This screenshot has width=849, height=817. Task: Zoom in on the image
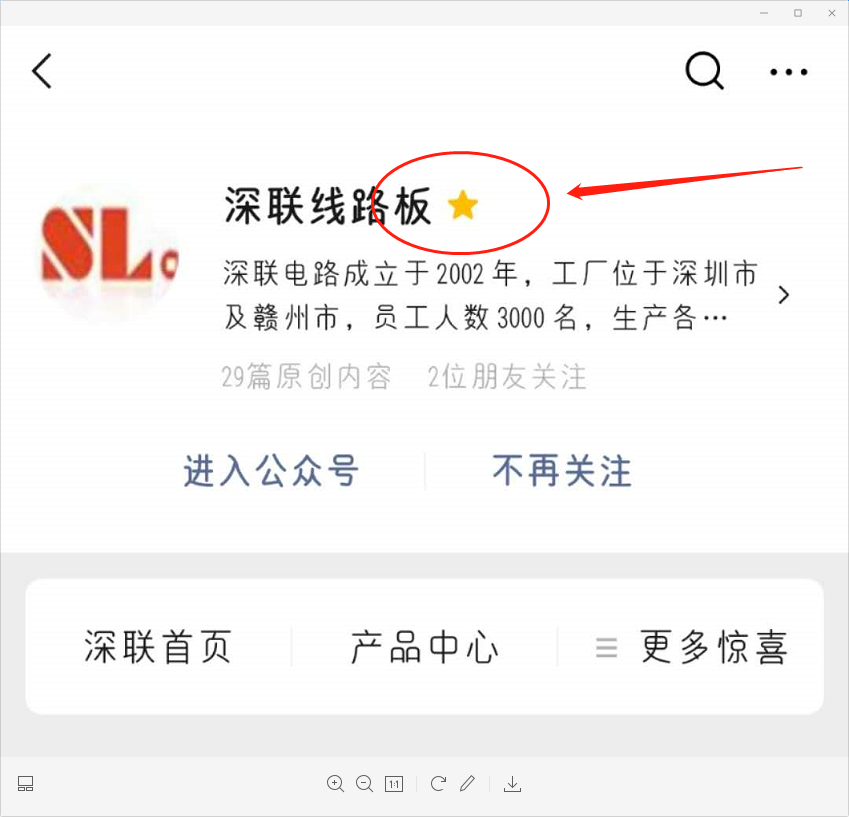[335, 784]
